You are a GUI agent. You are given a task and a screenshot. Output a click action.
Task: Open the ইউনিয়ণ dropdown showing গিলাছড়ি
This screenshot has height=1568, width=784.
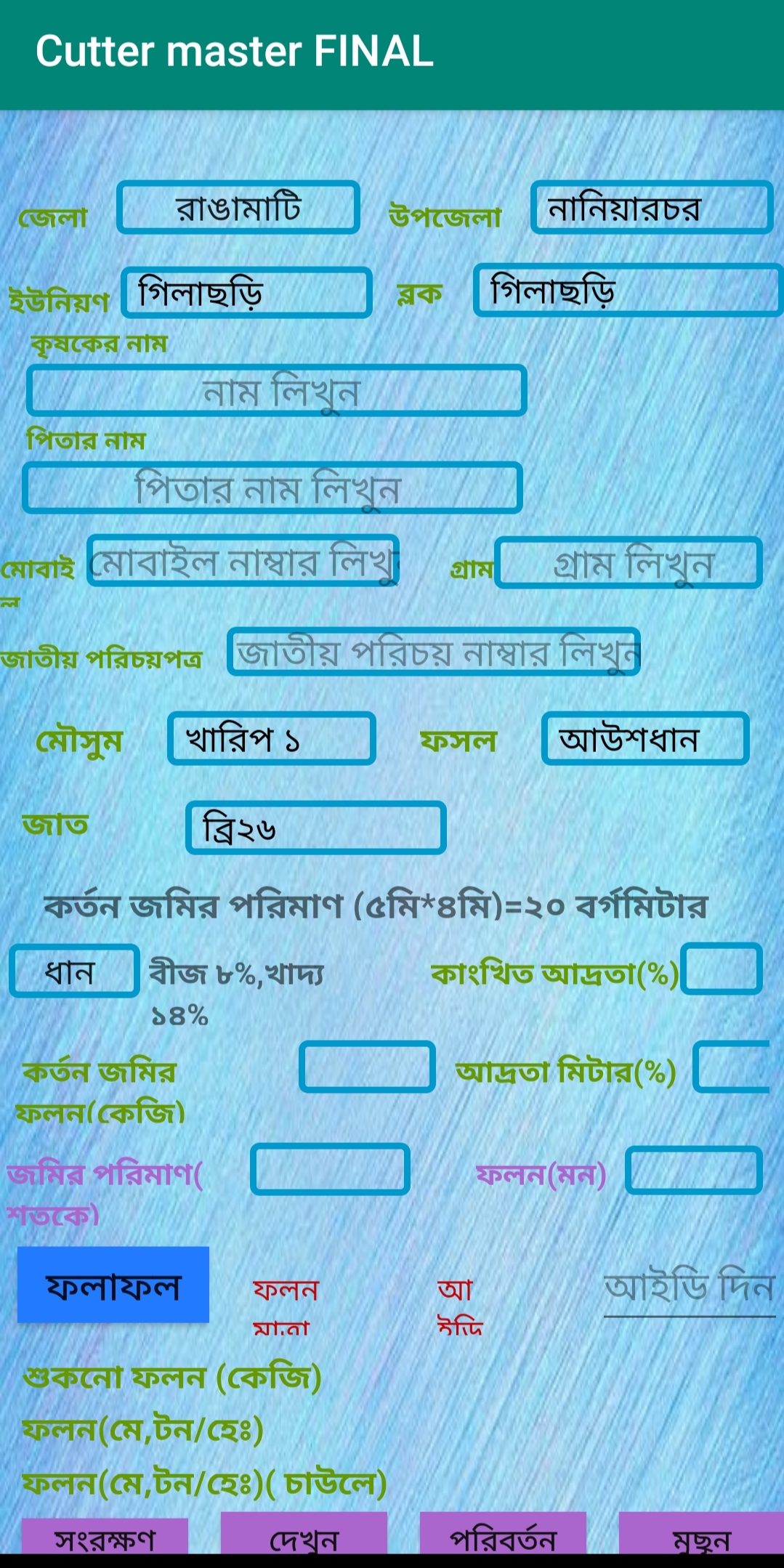point(246,292)
